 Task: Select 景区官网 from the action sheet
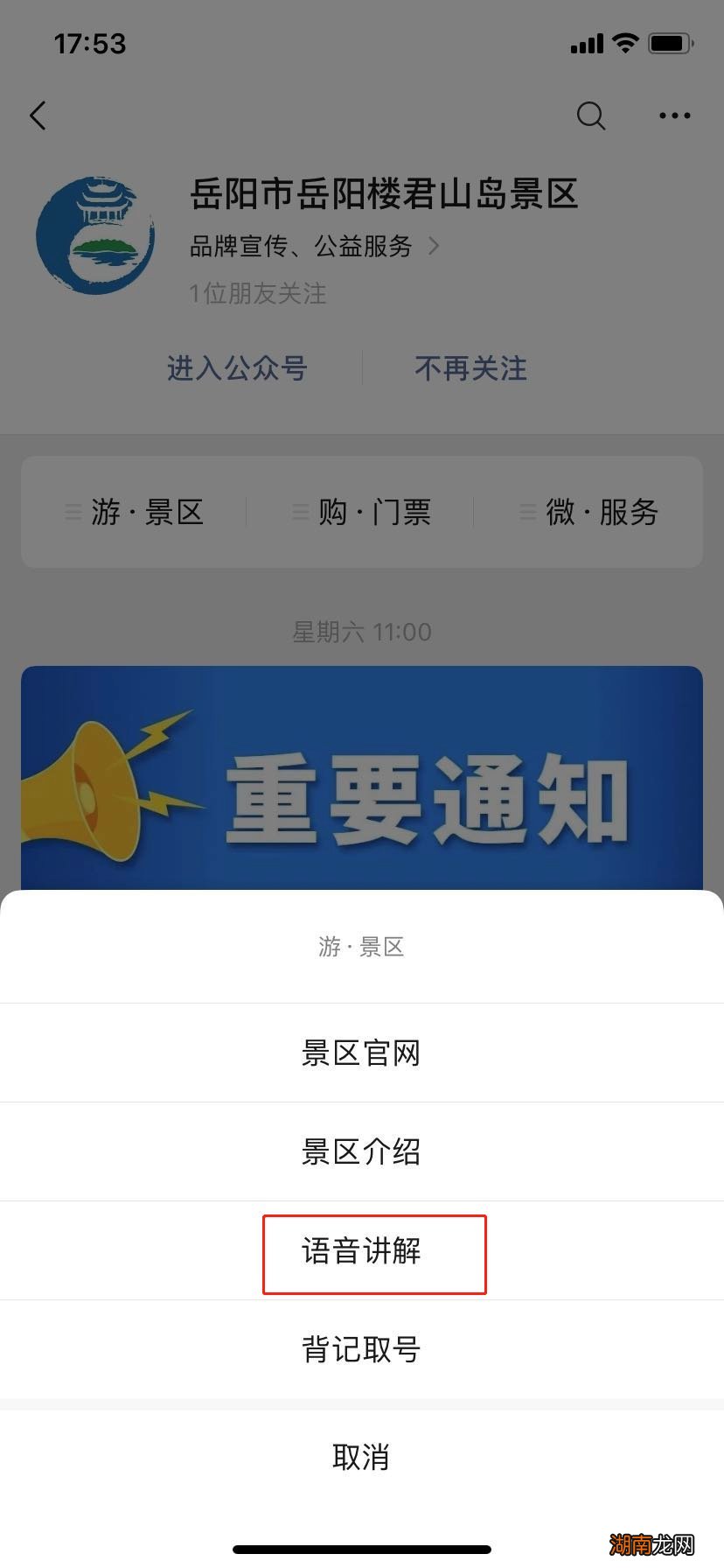tap(362, 1053)
